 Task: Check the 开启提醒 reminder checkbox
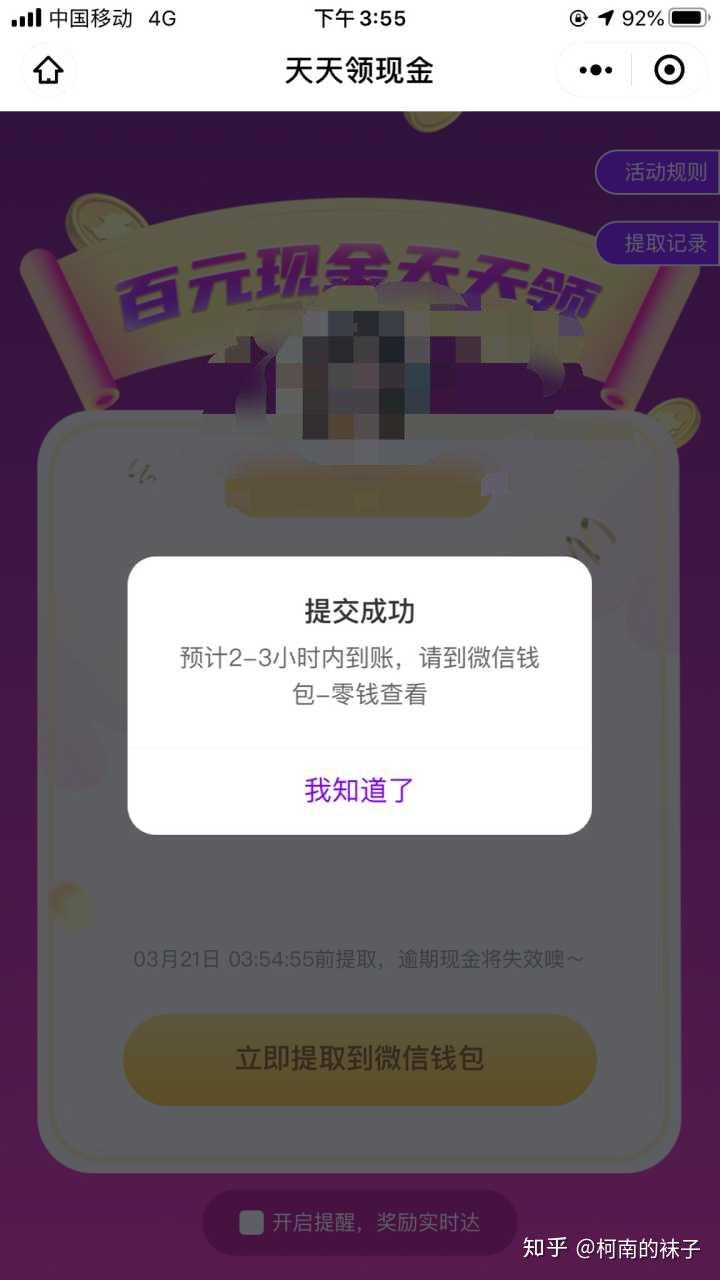pyautogui.click(x=252, y=1222)
